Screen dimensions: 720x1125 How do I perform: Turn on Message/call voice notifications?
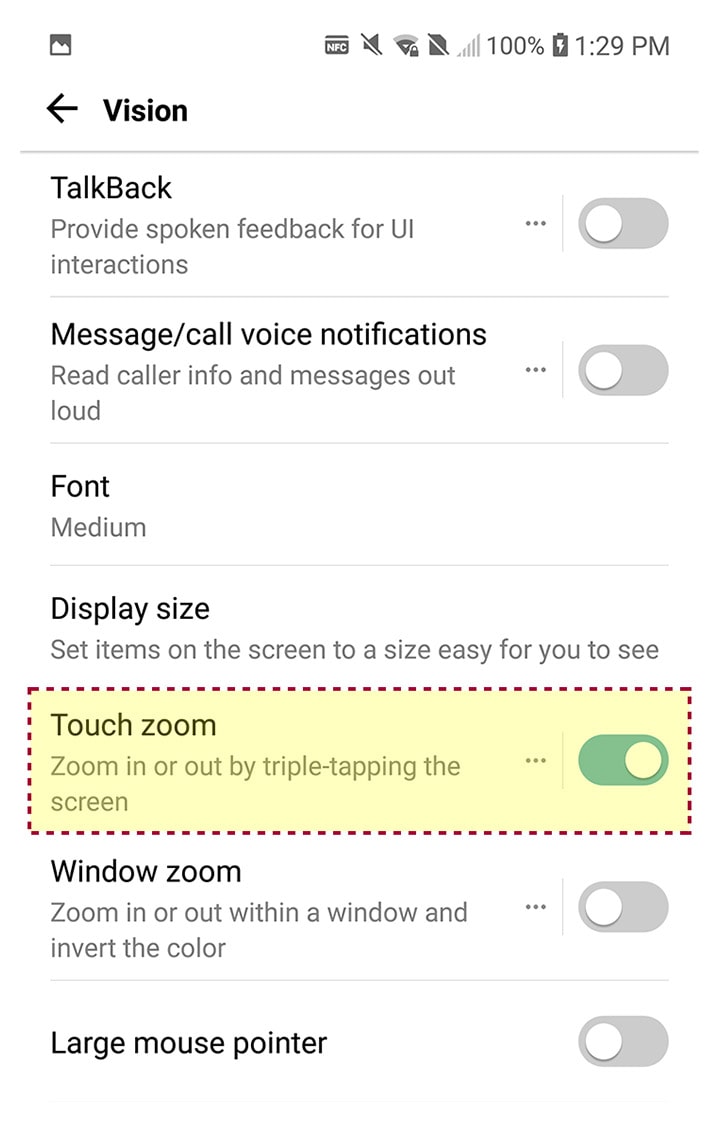click(622, 371)
